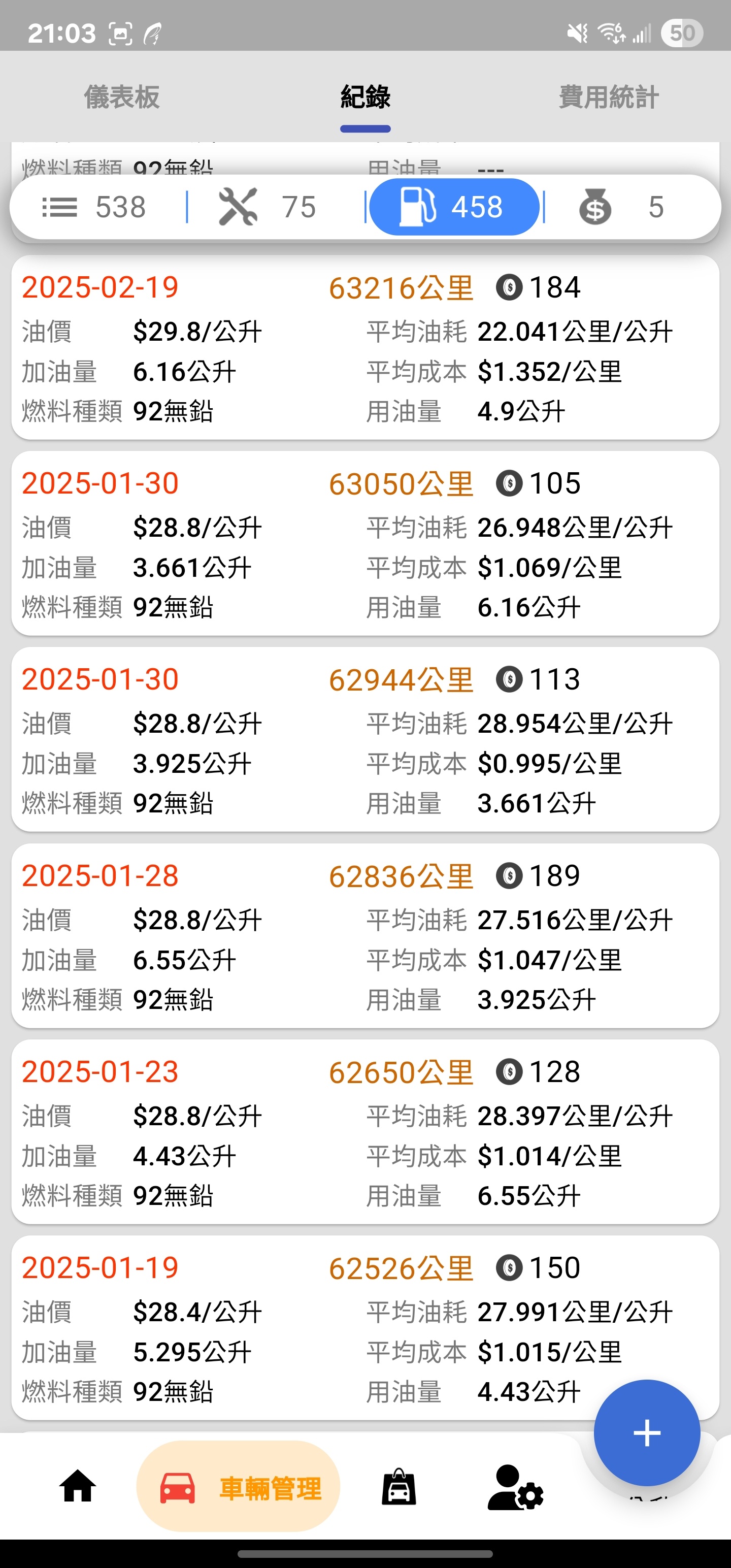Switch to the 儀表板 tab
Screen dimensions: 731x1568
pyautogui.click(x=122, y=97)
